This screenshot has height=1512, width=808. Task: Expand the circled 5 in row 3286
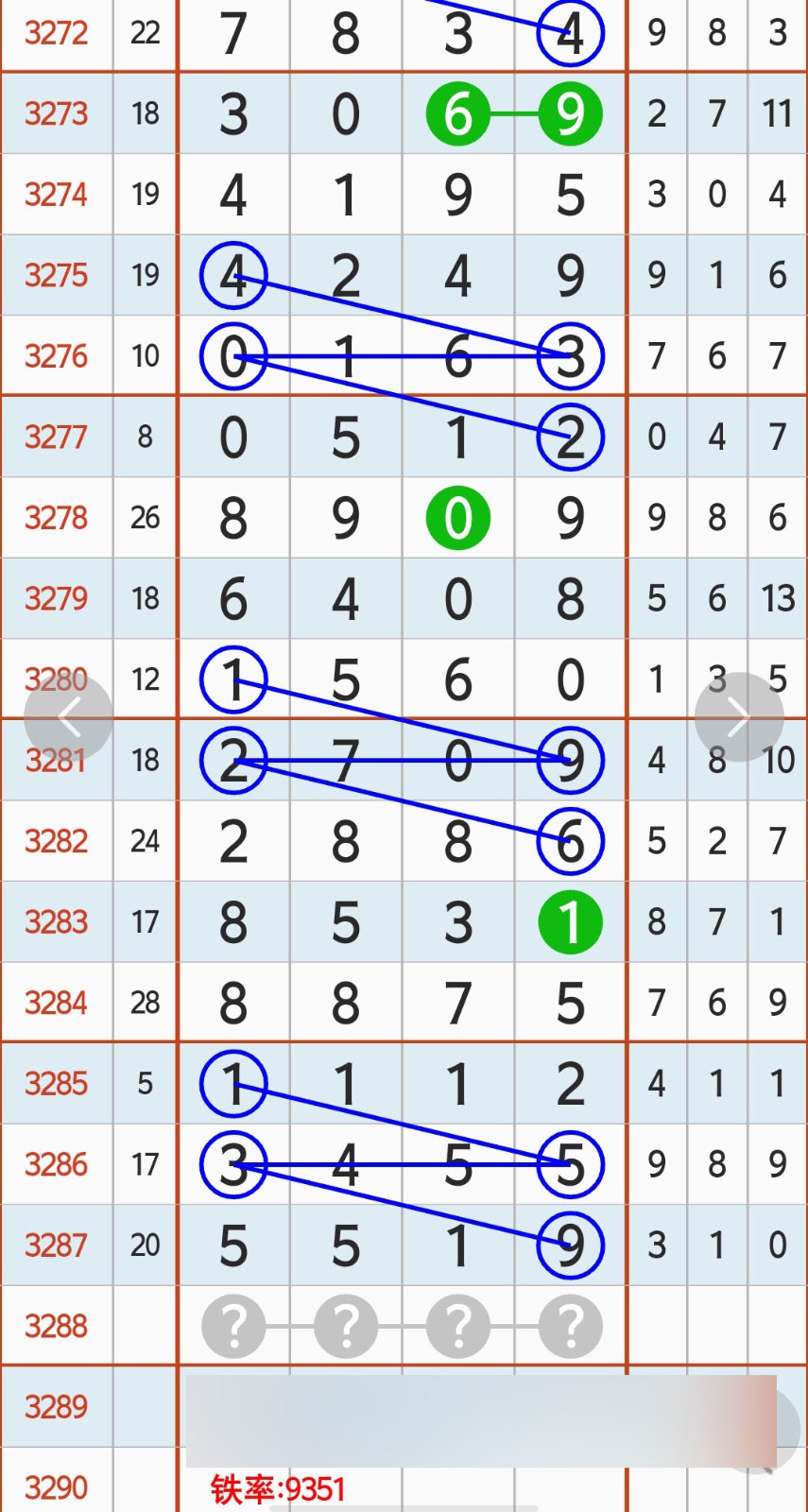[570, 1165]
